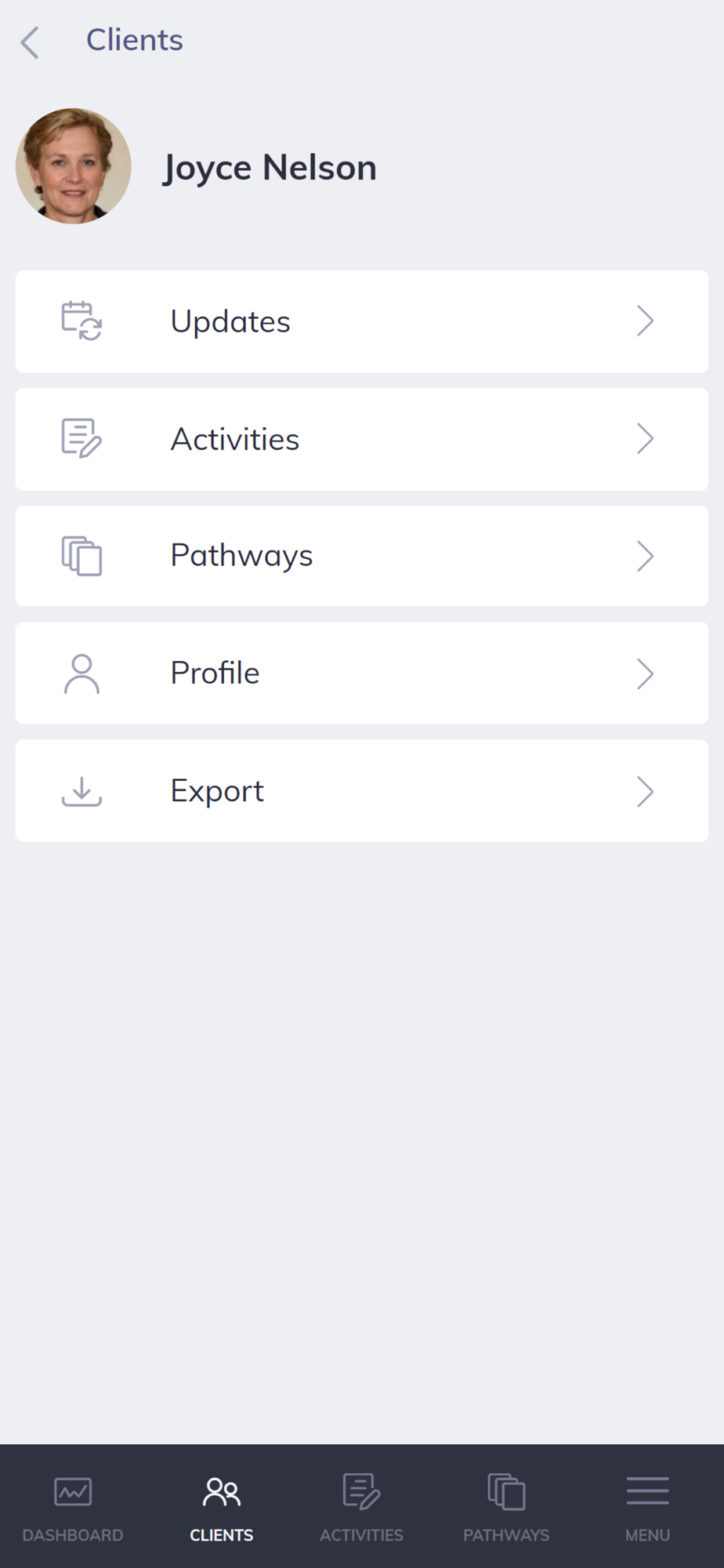Go back to the Clients list
This screenshot has height=1568, width=724.
coord(31,42)
